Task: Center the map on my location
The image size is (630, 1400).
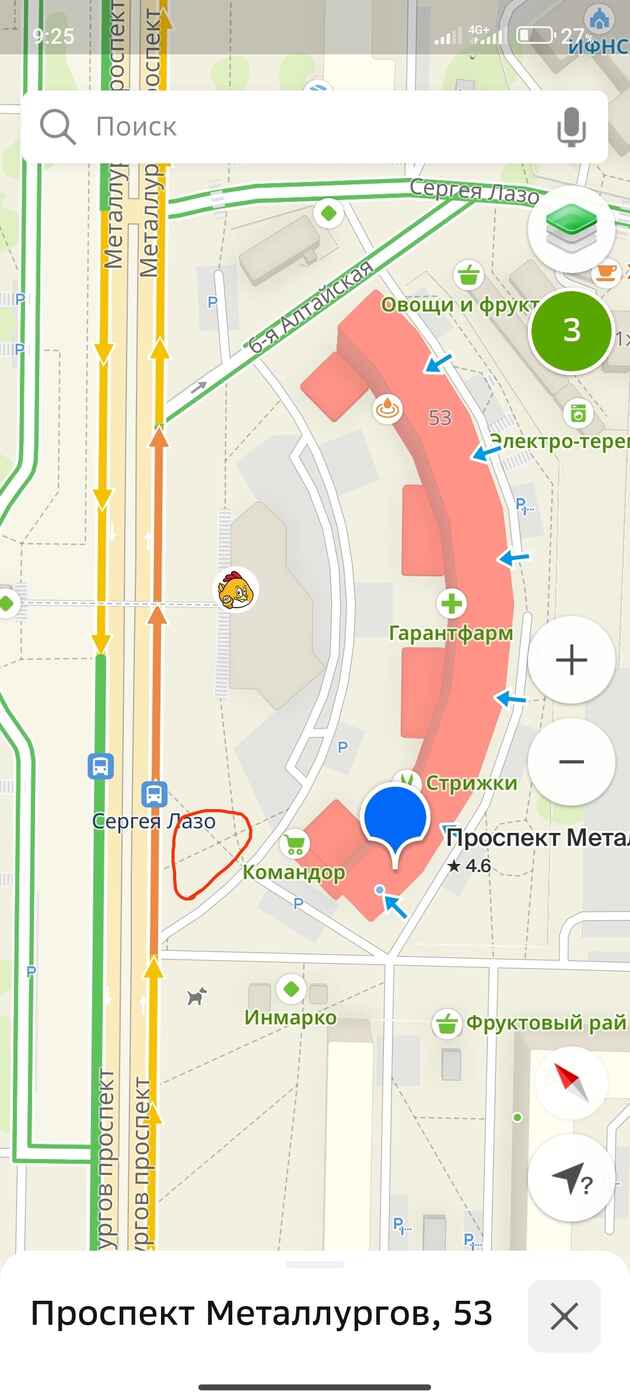Action: point(571,1180)
